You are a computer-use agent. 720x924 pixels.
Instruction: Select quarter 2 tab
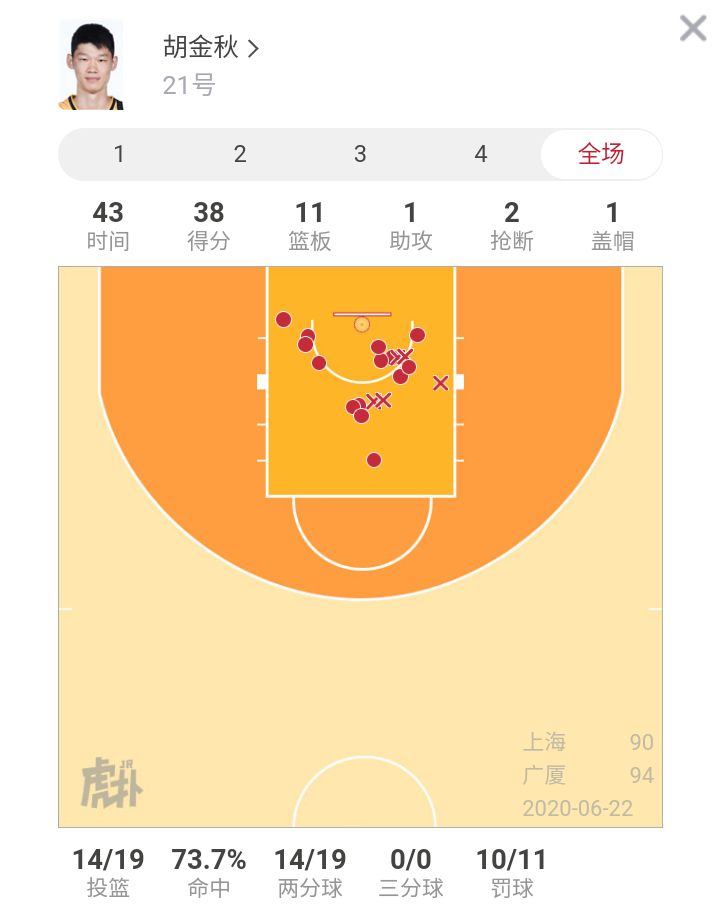[x=240, y=154]
